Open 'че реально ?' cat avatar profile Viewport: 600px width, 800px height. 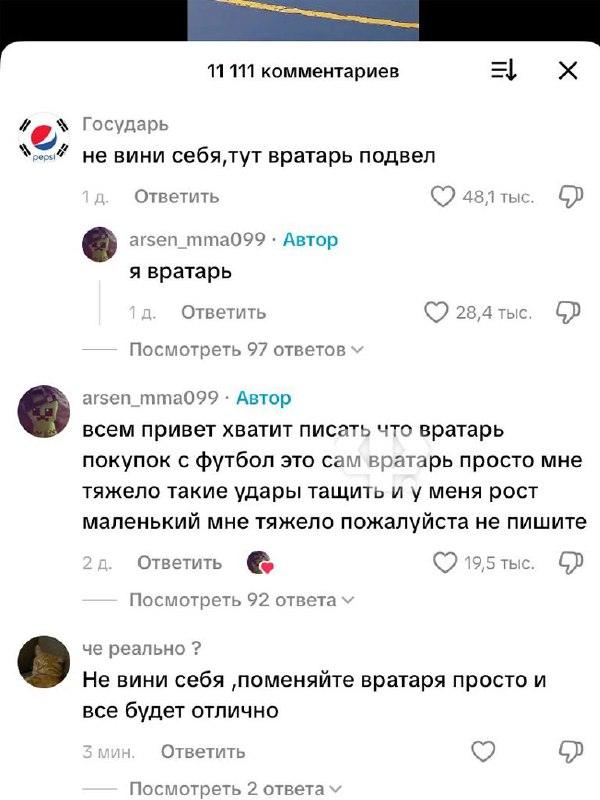tap(43, 662)
